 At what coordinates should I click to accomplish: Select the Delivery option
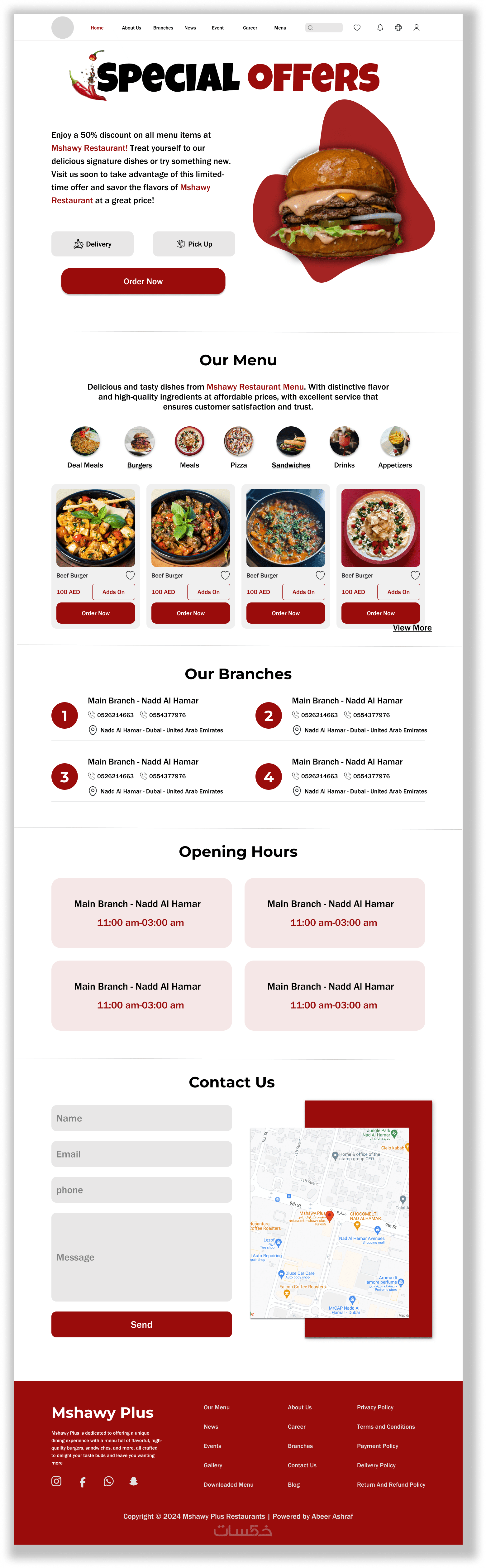pyautogui.click(x=93, y=244)
